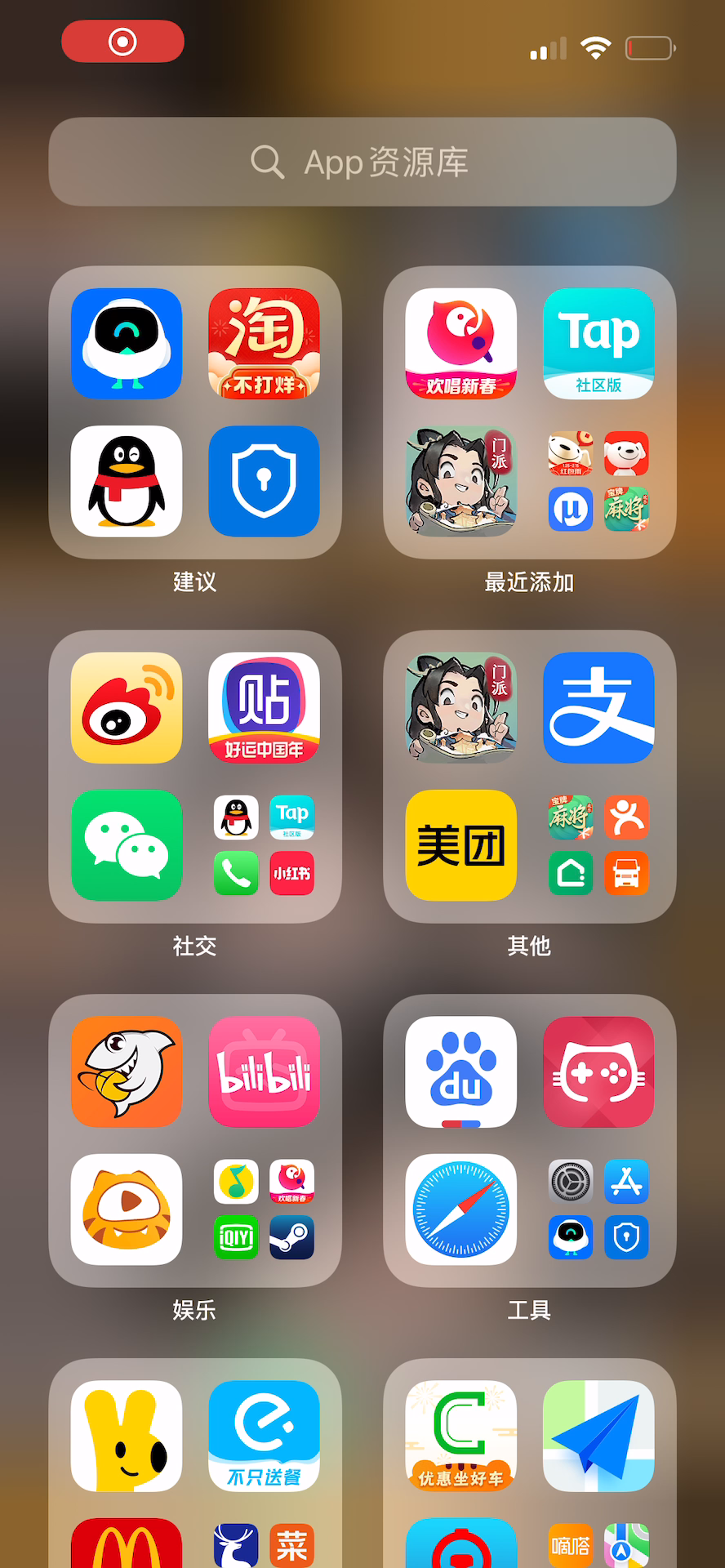Launch bilibili in 娱乐 folder

point(264,1072)
